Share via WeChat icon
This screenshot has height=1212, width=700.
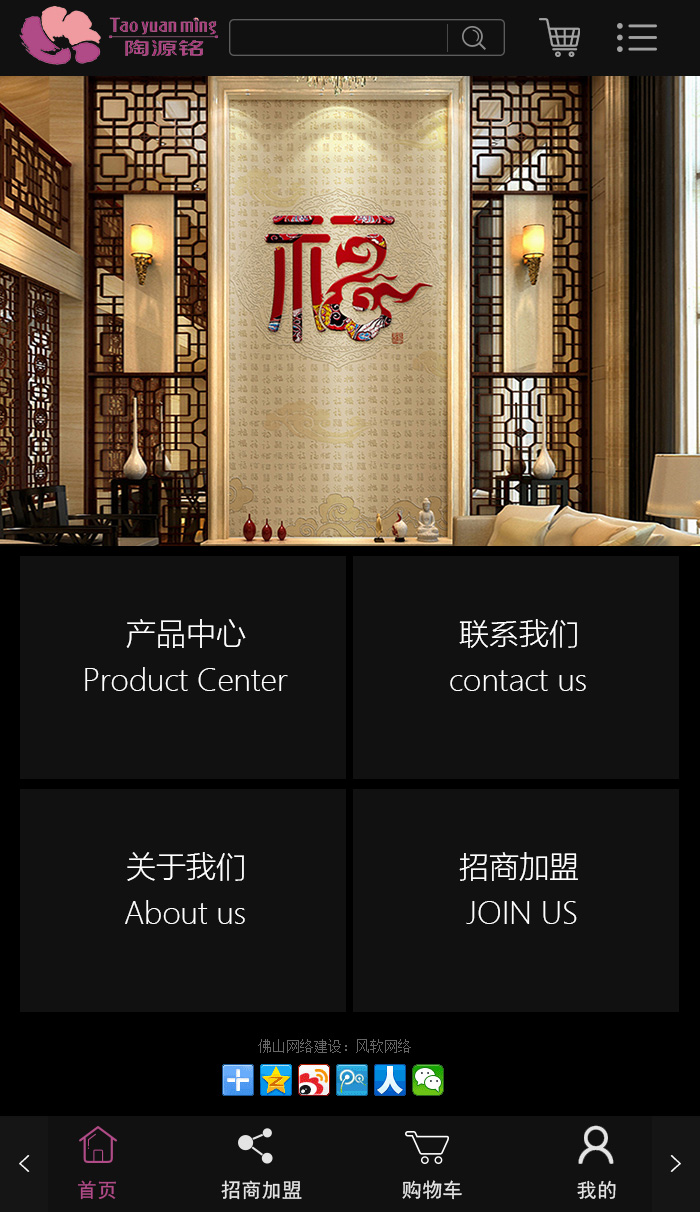pos(428,1080)
